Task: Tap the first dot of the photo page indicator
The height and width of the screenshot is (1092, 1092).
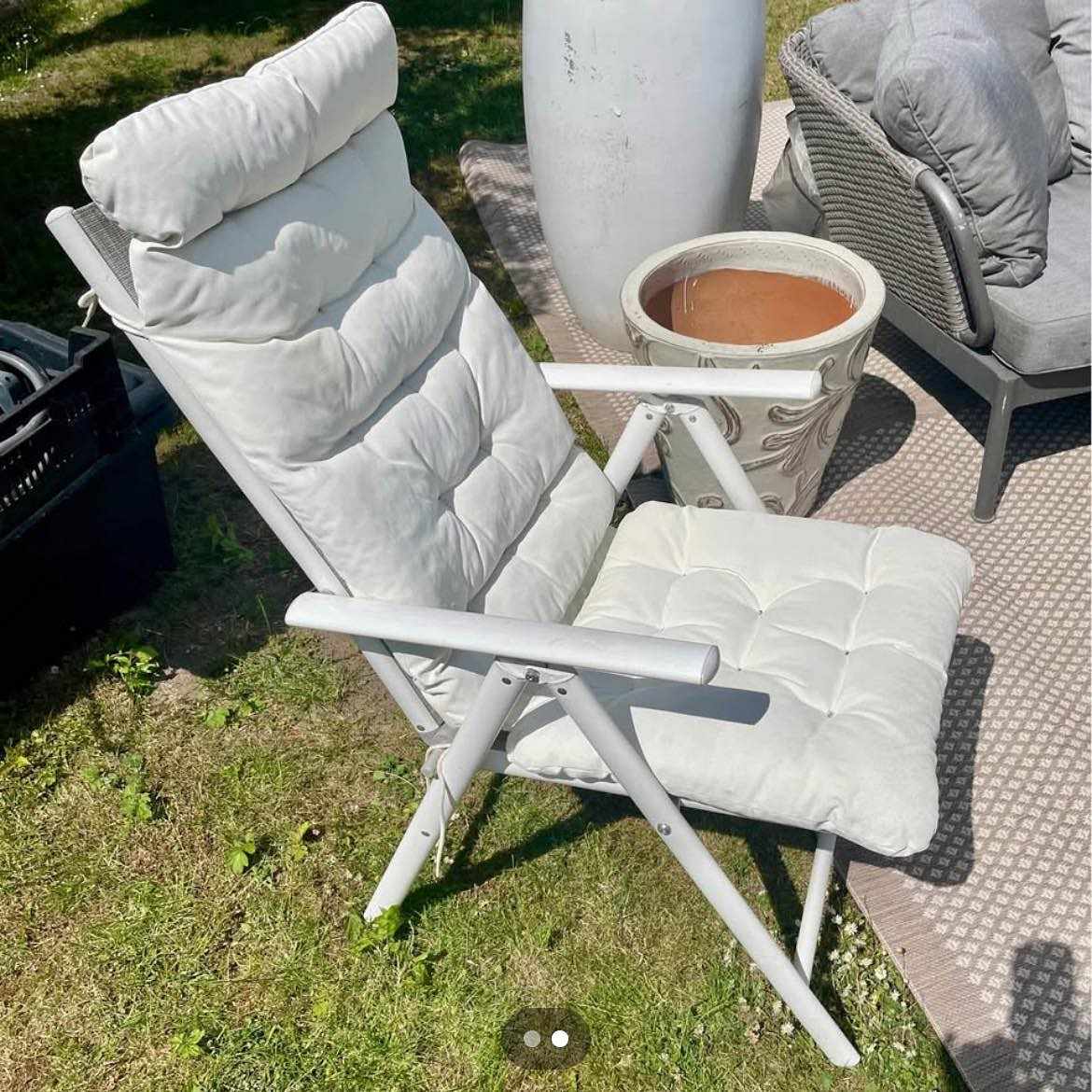Action: coord(531,1039)
